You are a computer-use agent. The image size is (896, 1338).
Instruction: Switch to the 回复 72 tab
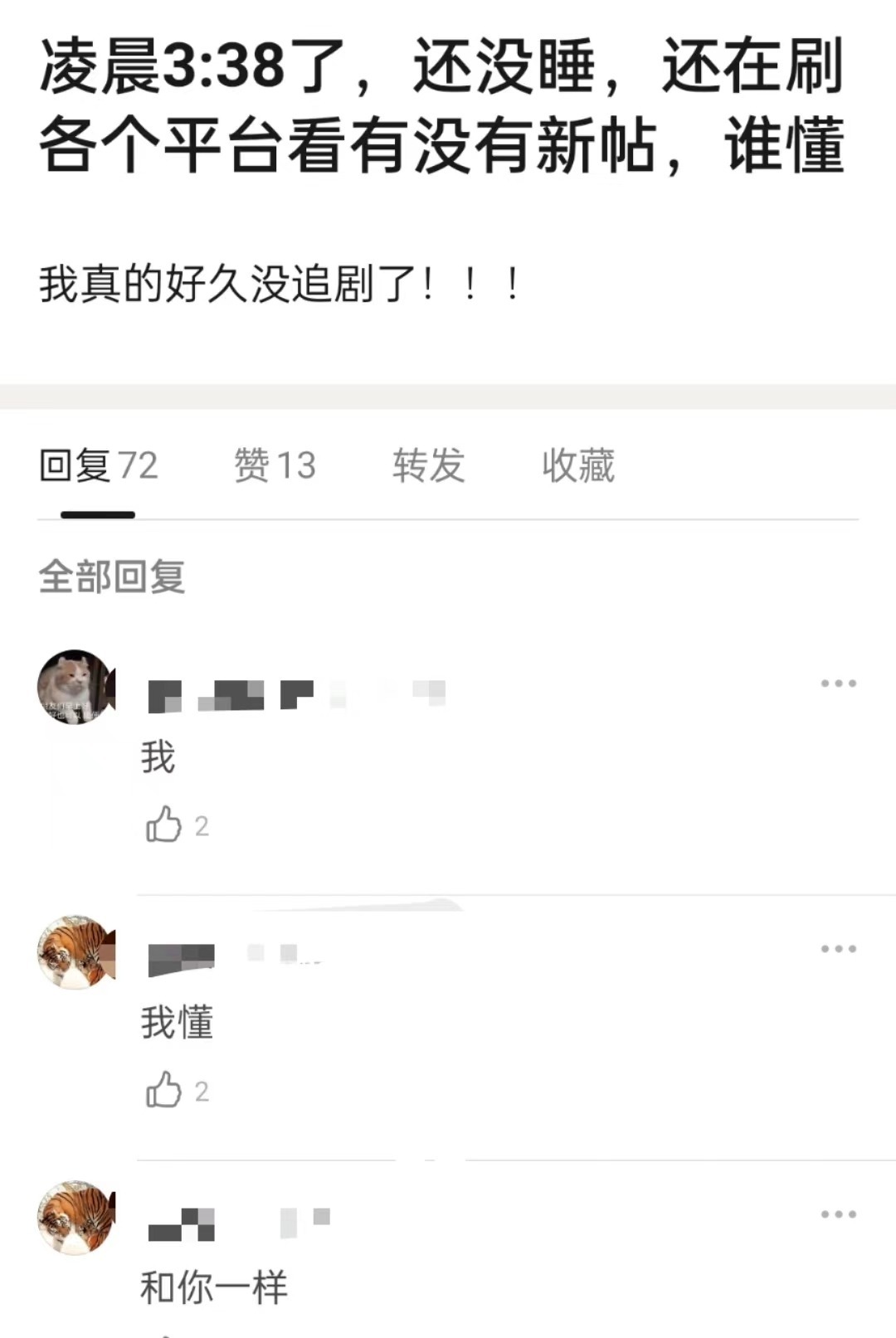[x=98, y=466]
